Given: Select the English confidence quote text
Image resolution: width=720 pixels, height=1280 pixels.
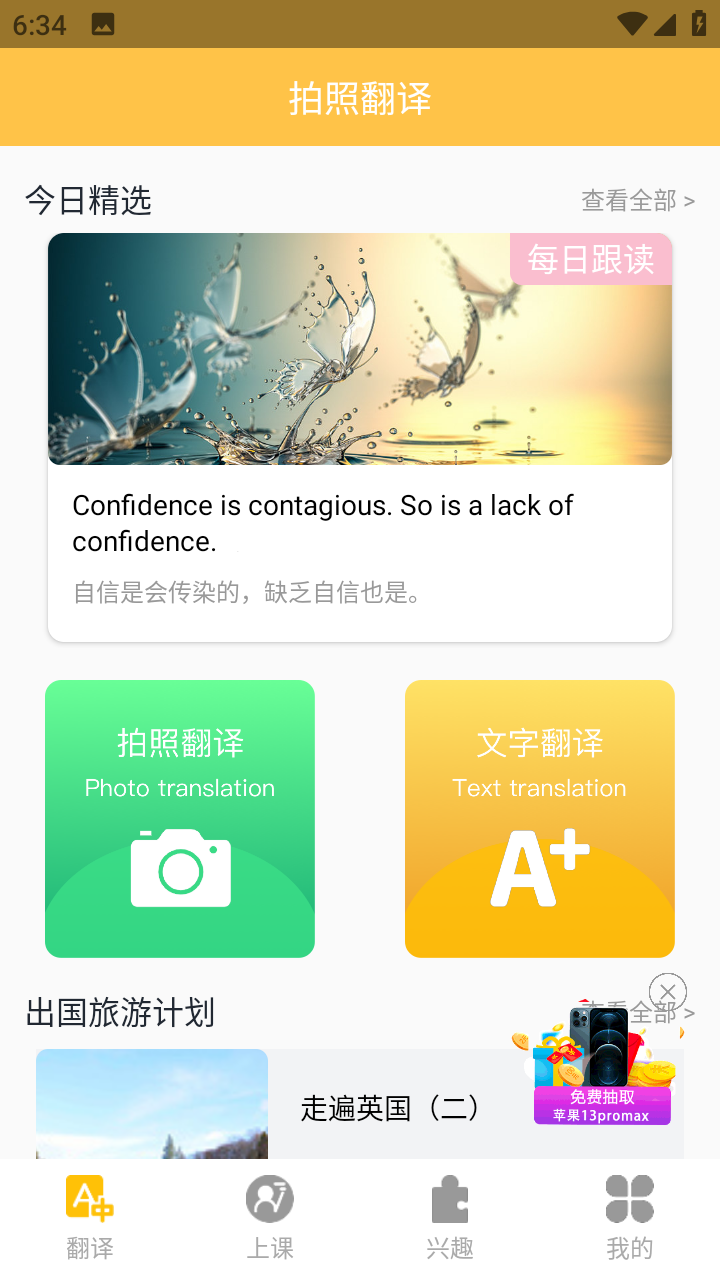Looking at the screenshot, I should [322, 523].
